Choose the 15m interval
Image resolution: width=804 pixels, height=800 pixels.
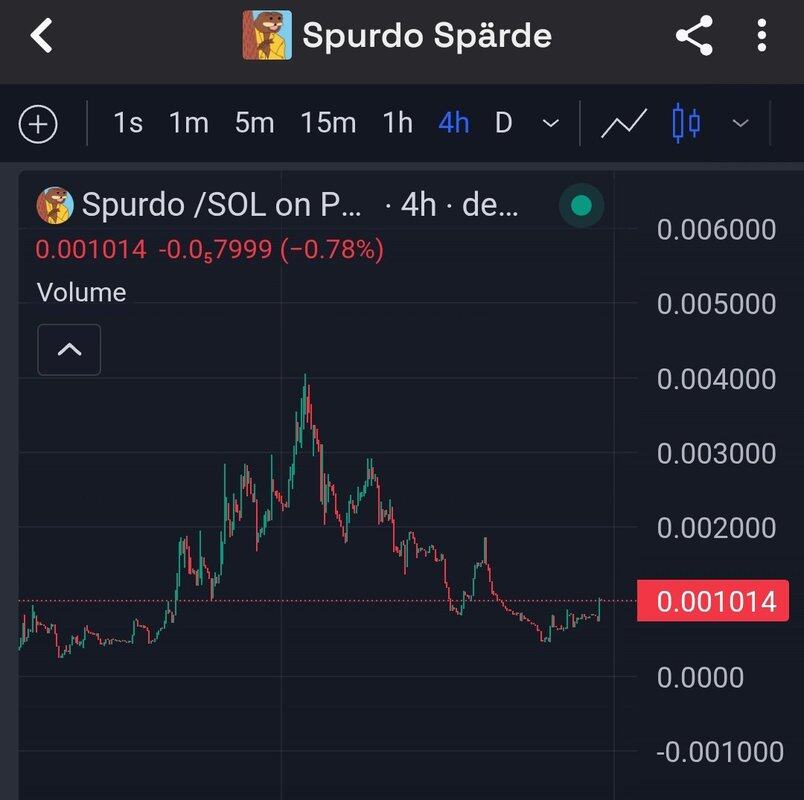pyautogui.click(x=328, y=123)
